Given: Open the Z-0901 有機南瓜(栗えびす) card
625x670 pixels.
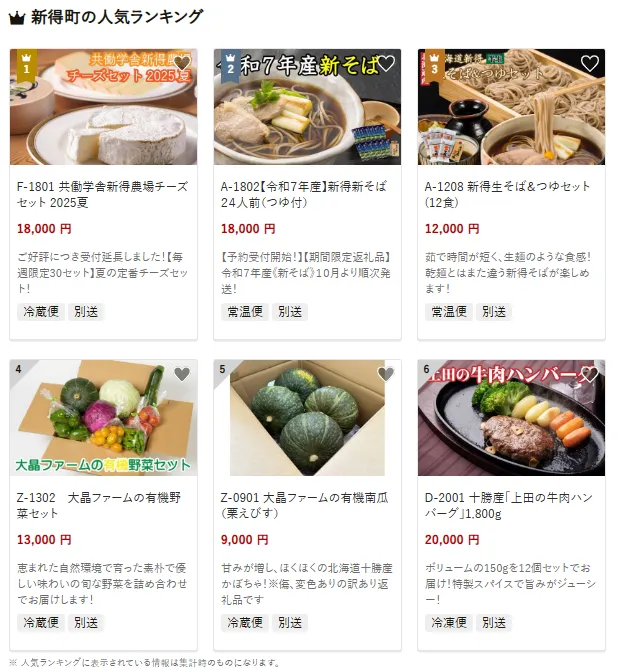Looking at the screenshot, I should point(307,507).
